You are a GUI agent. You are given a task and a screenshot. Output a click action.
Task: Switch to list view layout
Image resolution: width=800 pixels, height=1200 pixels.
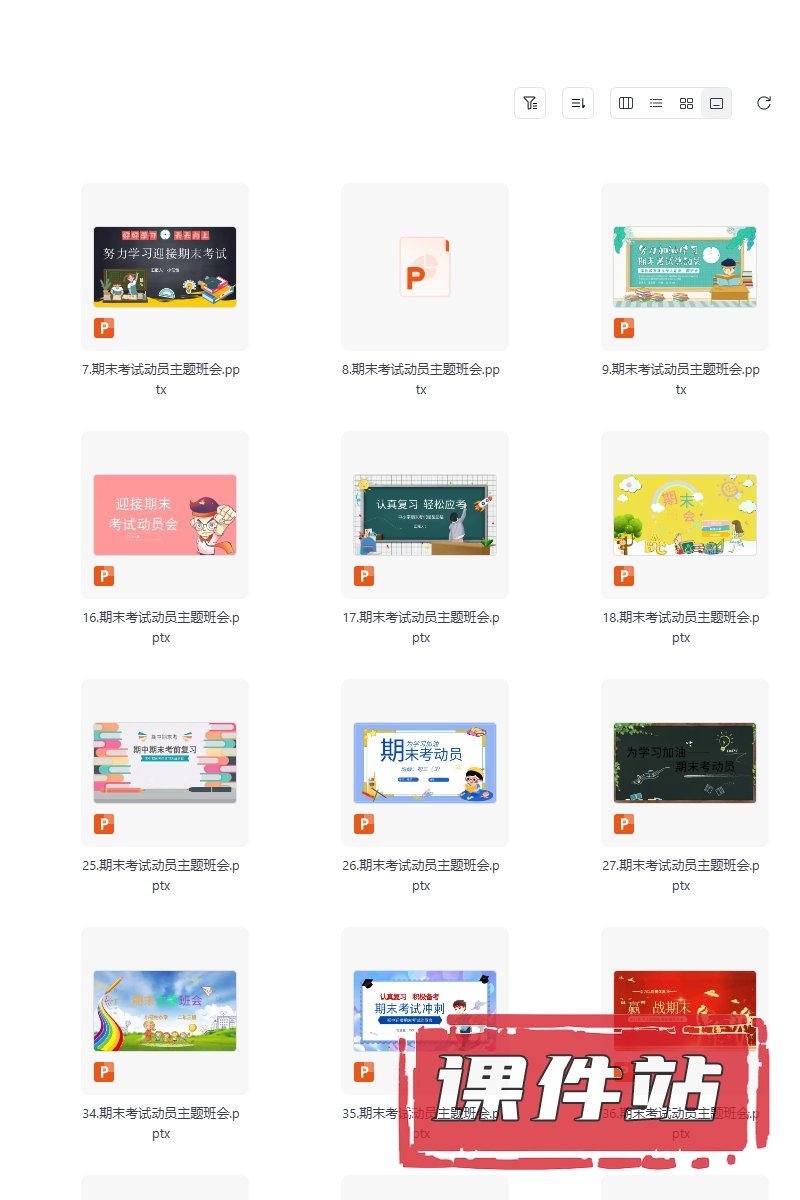click(656, 103)
